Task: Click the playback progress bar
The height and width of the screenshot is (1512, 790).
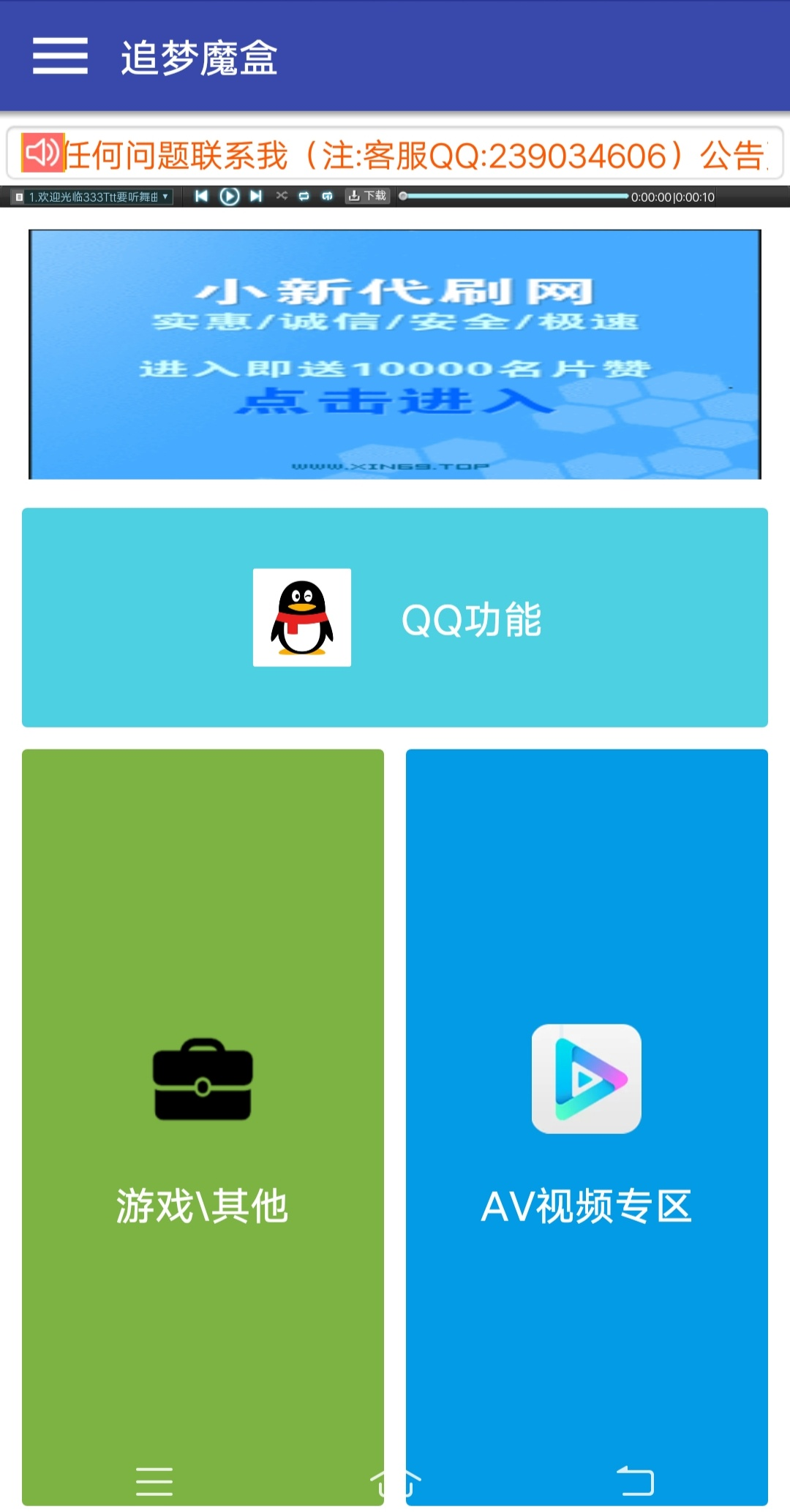Action: [x=512, y=197]
